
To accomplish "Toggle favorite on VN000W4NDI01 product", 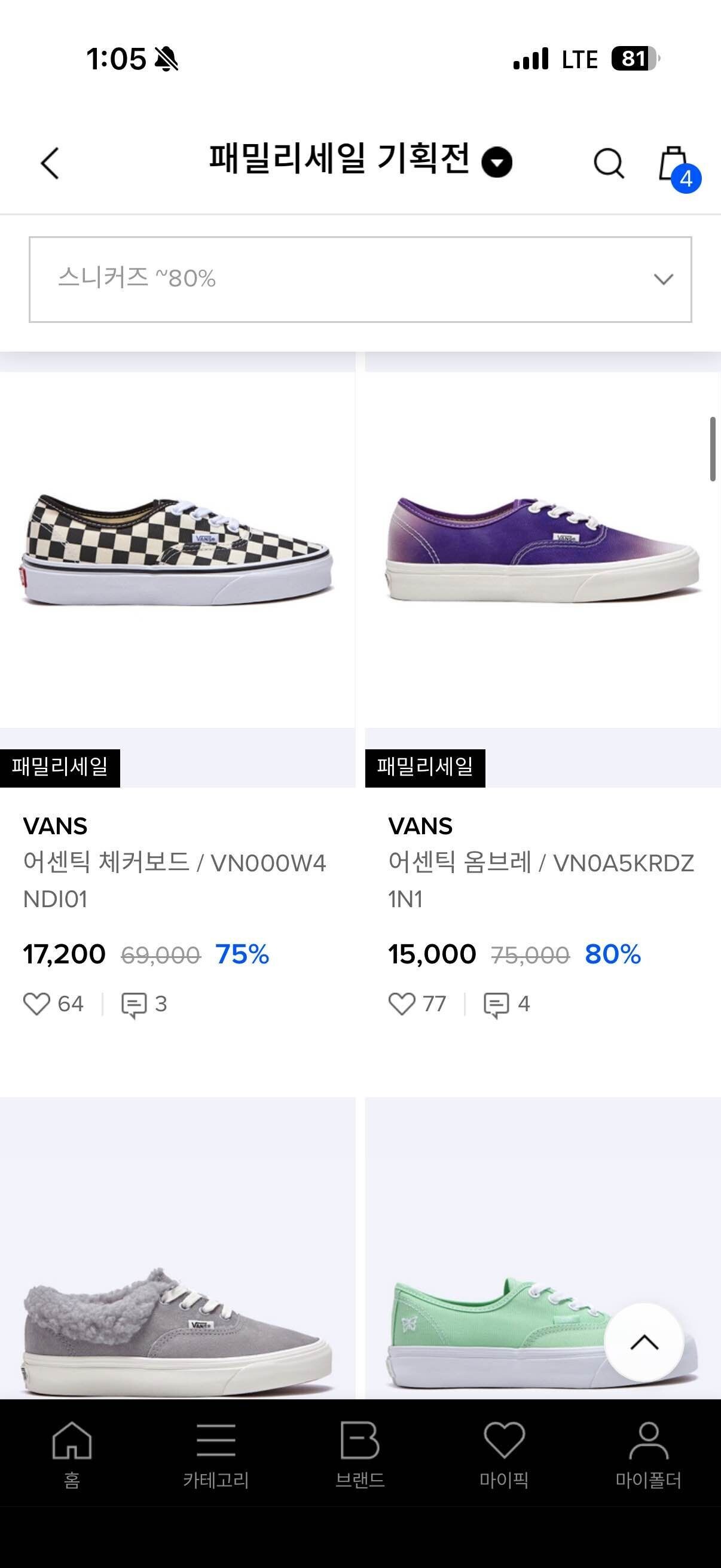I will [38, 1003].
